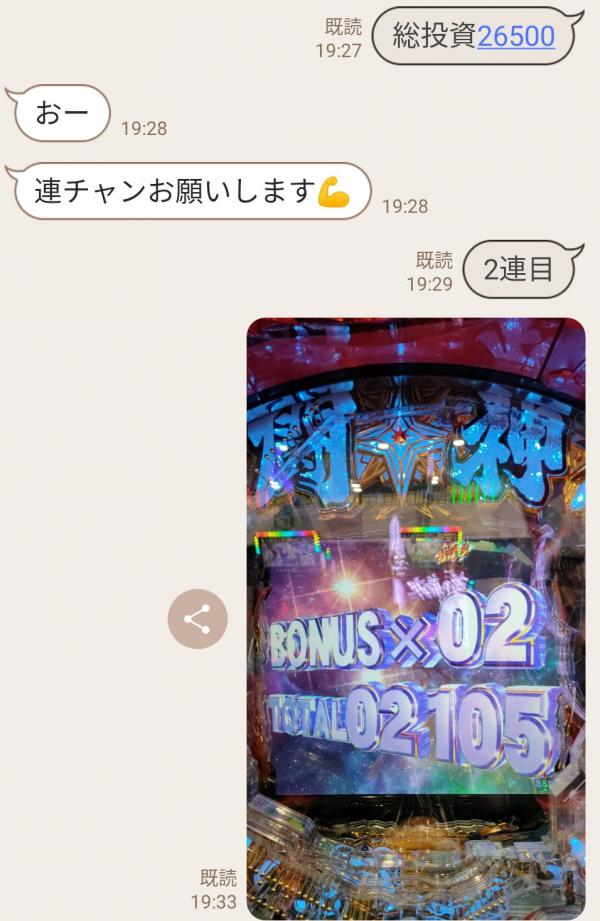Open the pachinko BONUS photo message
The width and height of the screenshot is (600, 921).
coord(415,618)
